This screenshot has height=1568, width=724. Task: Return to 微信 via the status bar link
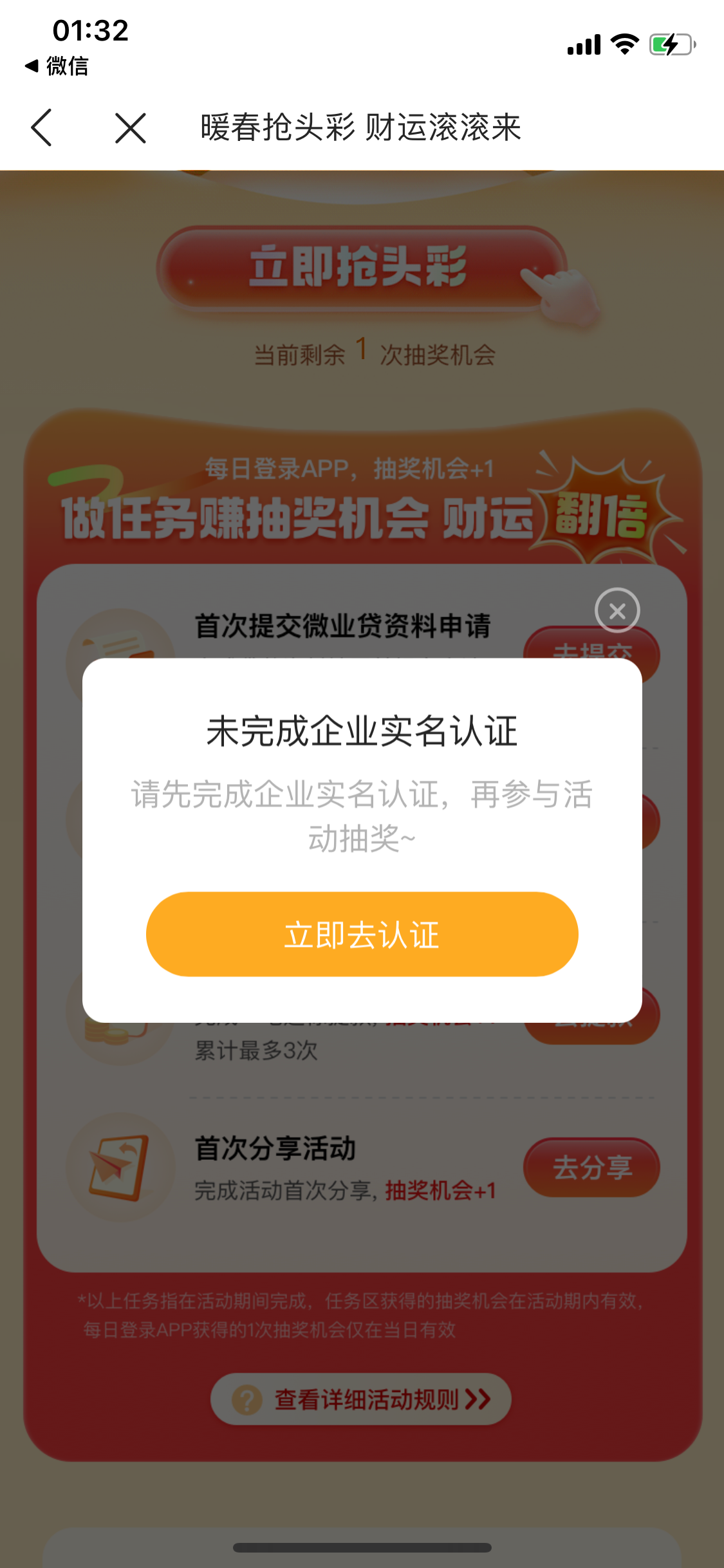57,66
